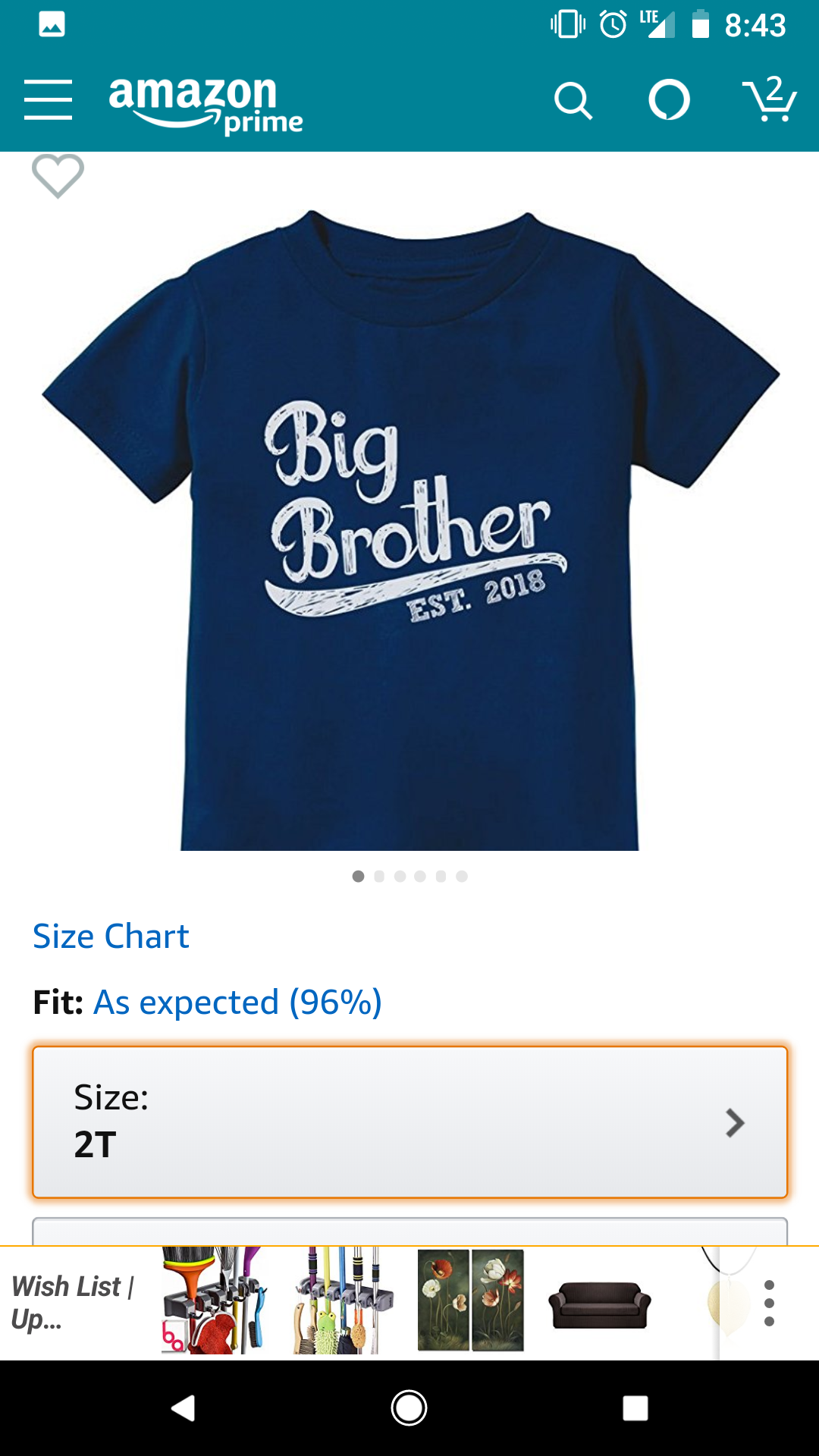Open the three-dot overflow menu in tray
This screenshot has width=819, height=1456.
(x=769, y=1303)
